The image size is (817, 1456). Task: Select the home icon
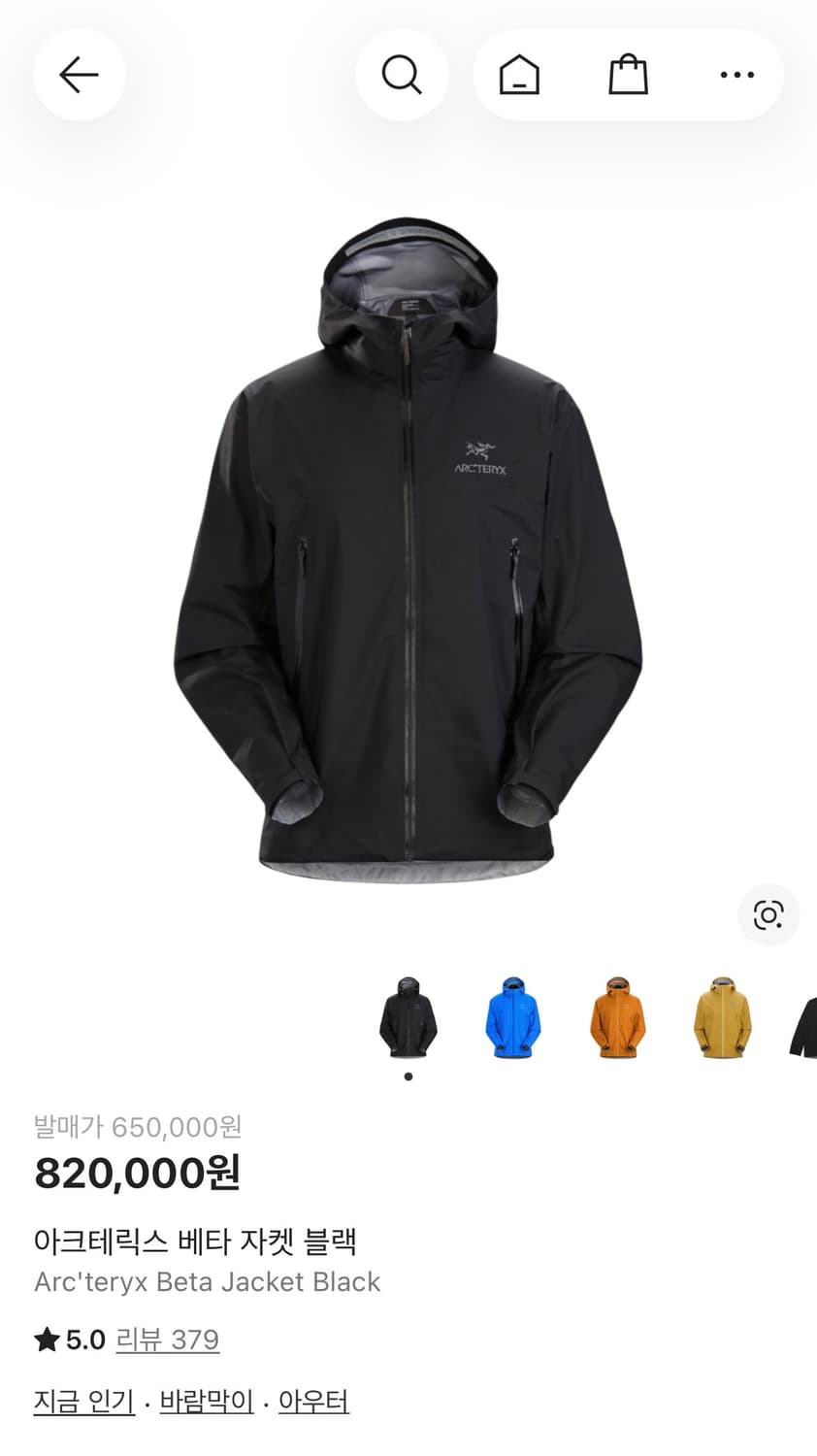click(520, 75)
